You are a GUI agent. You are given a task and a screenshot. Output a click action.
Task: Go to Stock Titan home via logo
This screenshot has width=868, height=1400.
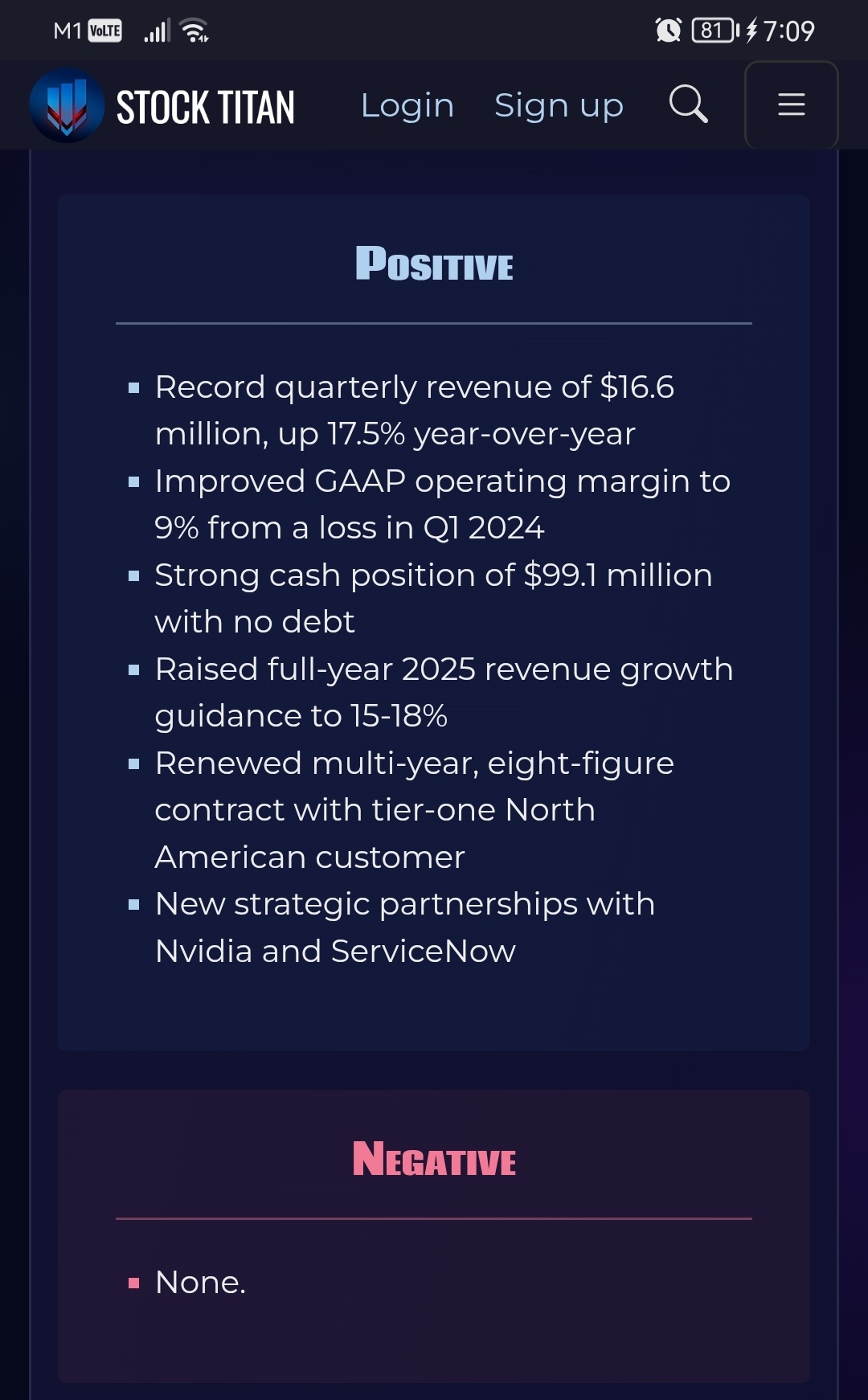tap(162, 106)
